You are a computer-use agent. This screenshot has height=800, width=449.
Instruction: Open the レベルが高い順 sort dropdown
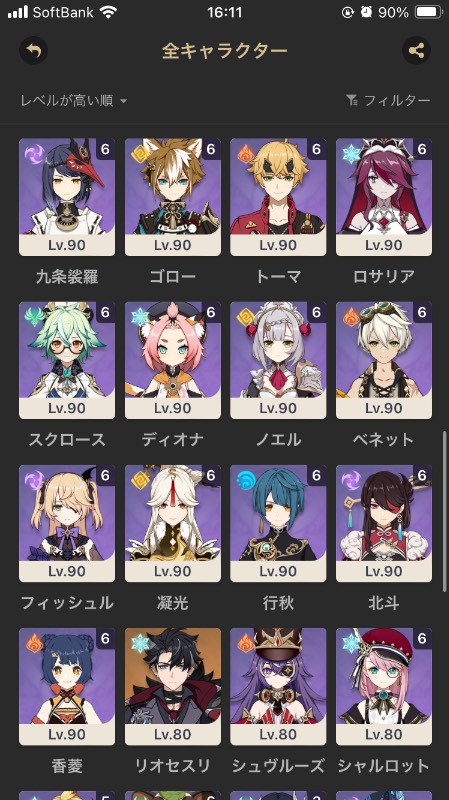(73, 101)
